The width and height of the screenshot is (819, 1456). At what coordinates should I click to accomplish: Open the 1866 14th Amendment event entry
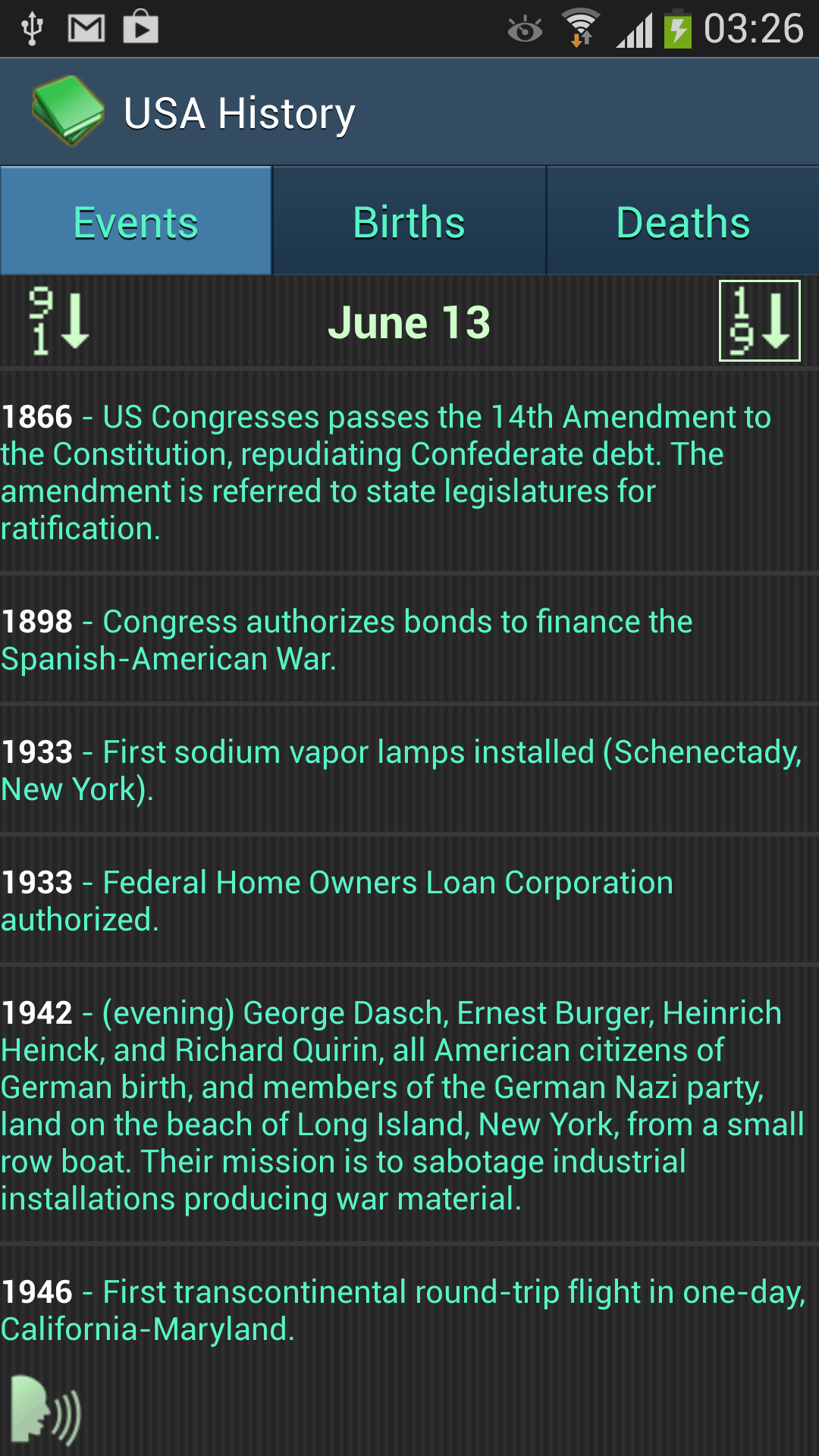(409, 470)
